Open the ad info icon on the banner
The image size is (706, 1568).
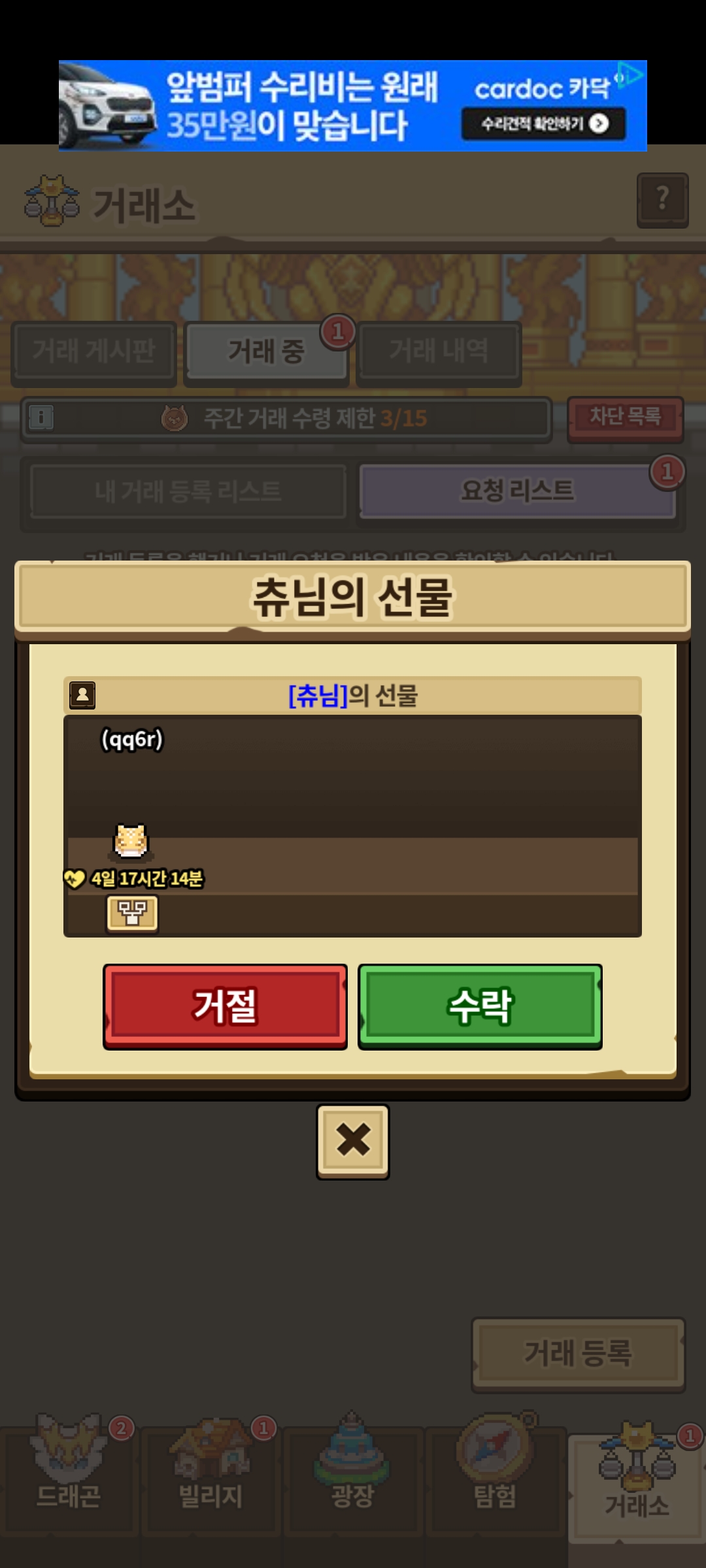[x=630, y=74]
